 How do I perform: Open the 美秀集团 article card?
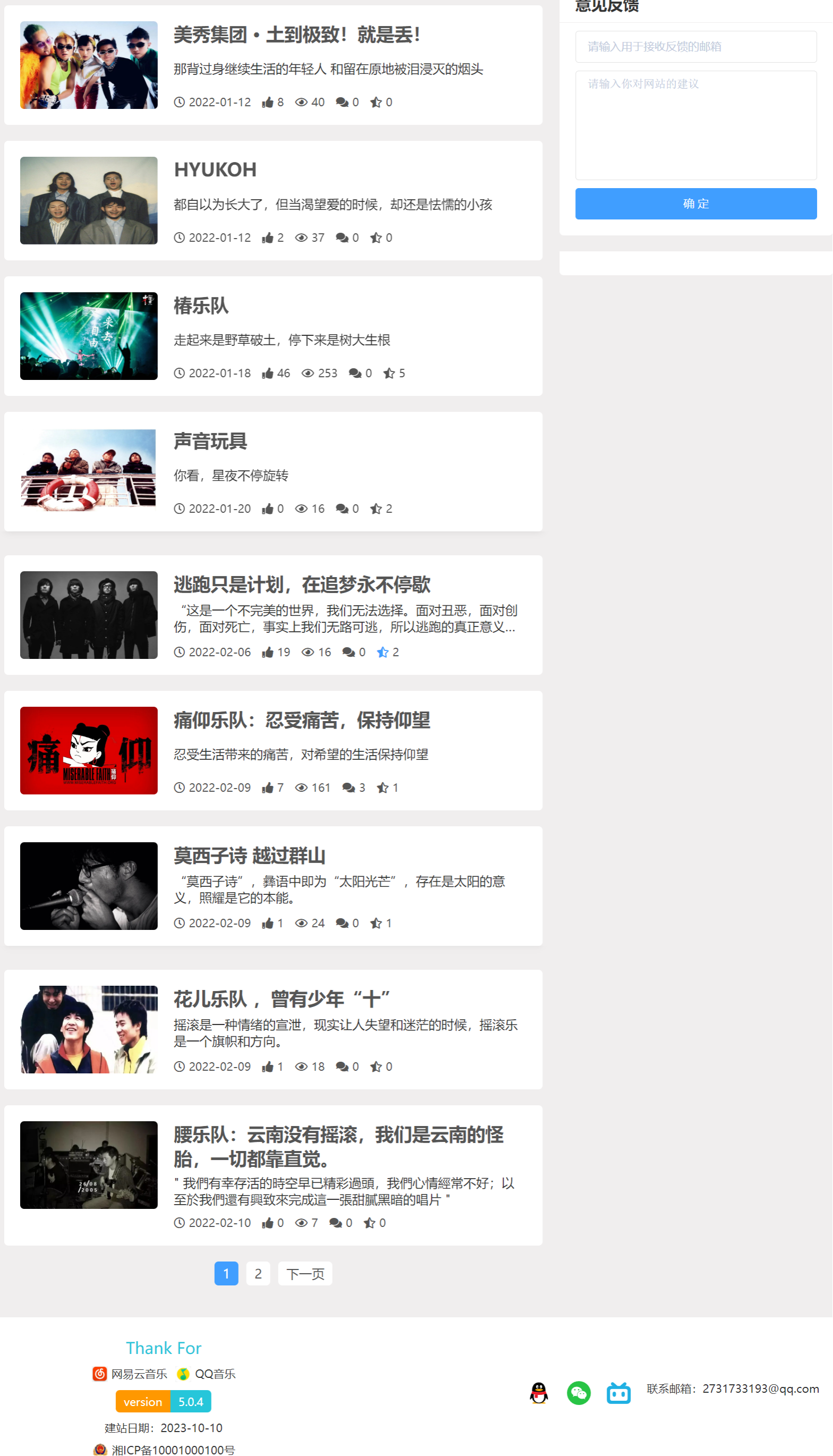(296, 36)
